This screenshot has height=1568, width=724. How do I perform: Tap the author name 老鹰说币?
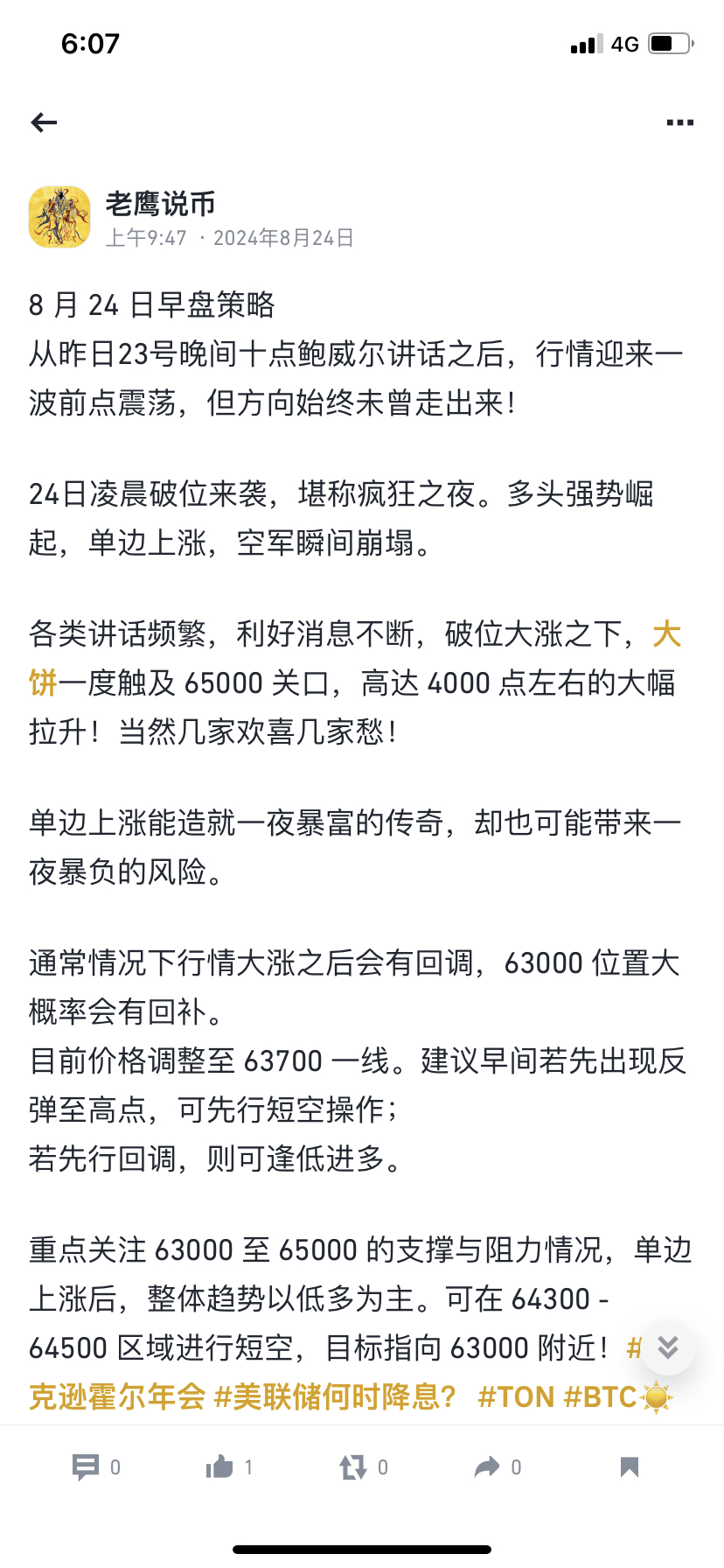[x=160, y=204]
